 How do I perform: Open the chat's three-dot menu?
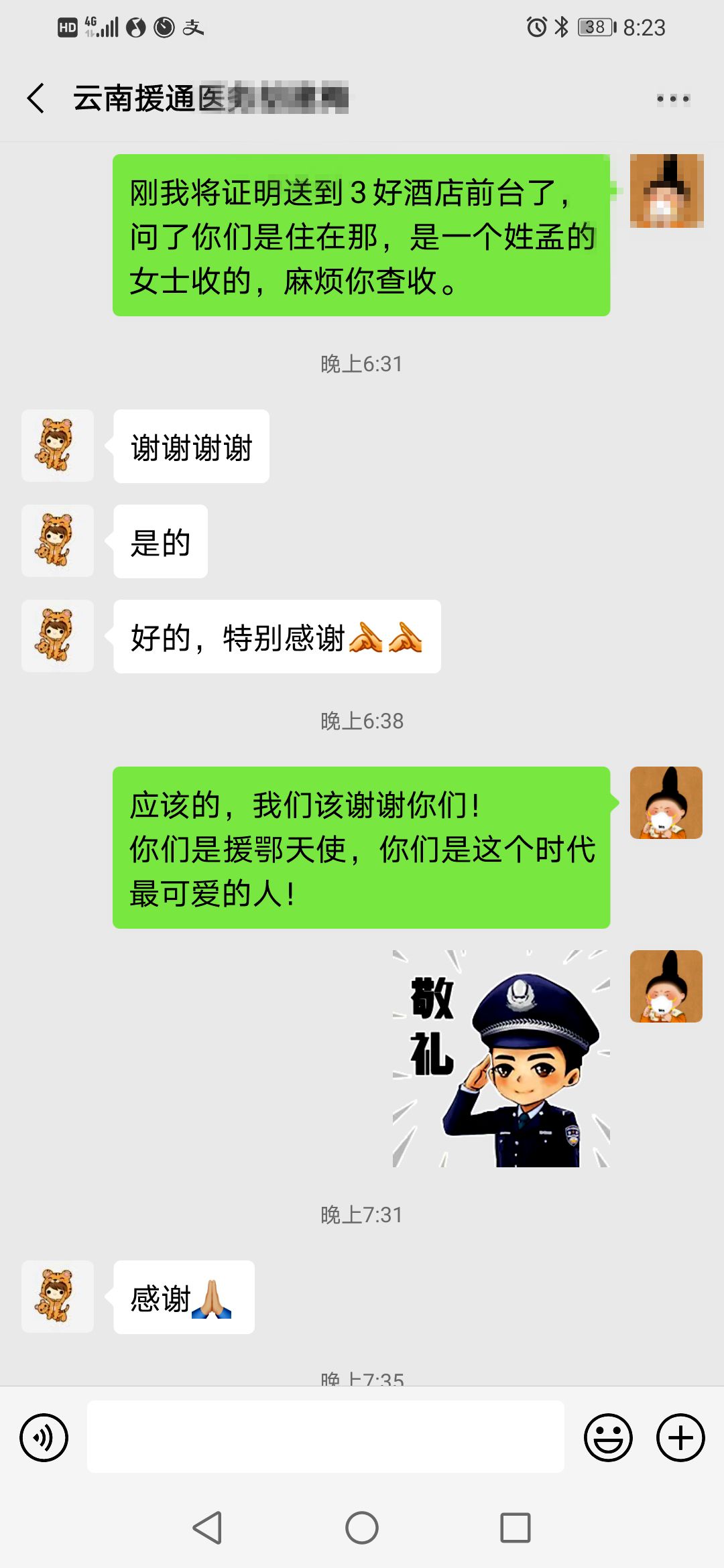tap(672, 99)
